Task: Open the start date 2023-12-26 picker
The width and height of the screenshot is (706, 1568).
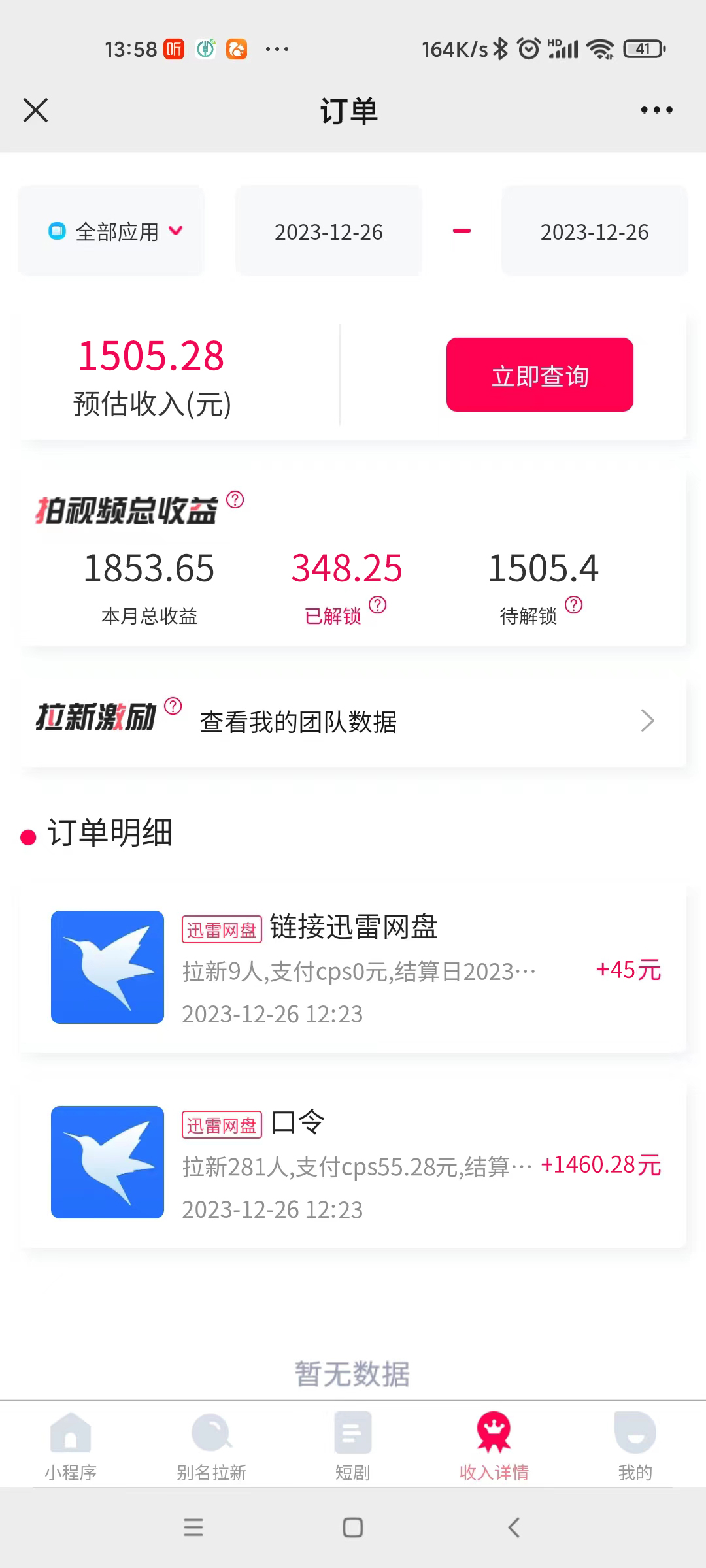Action: 328,231
